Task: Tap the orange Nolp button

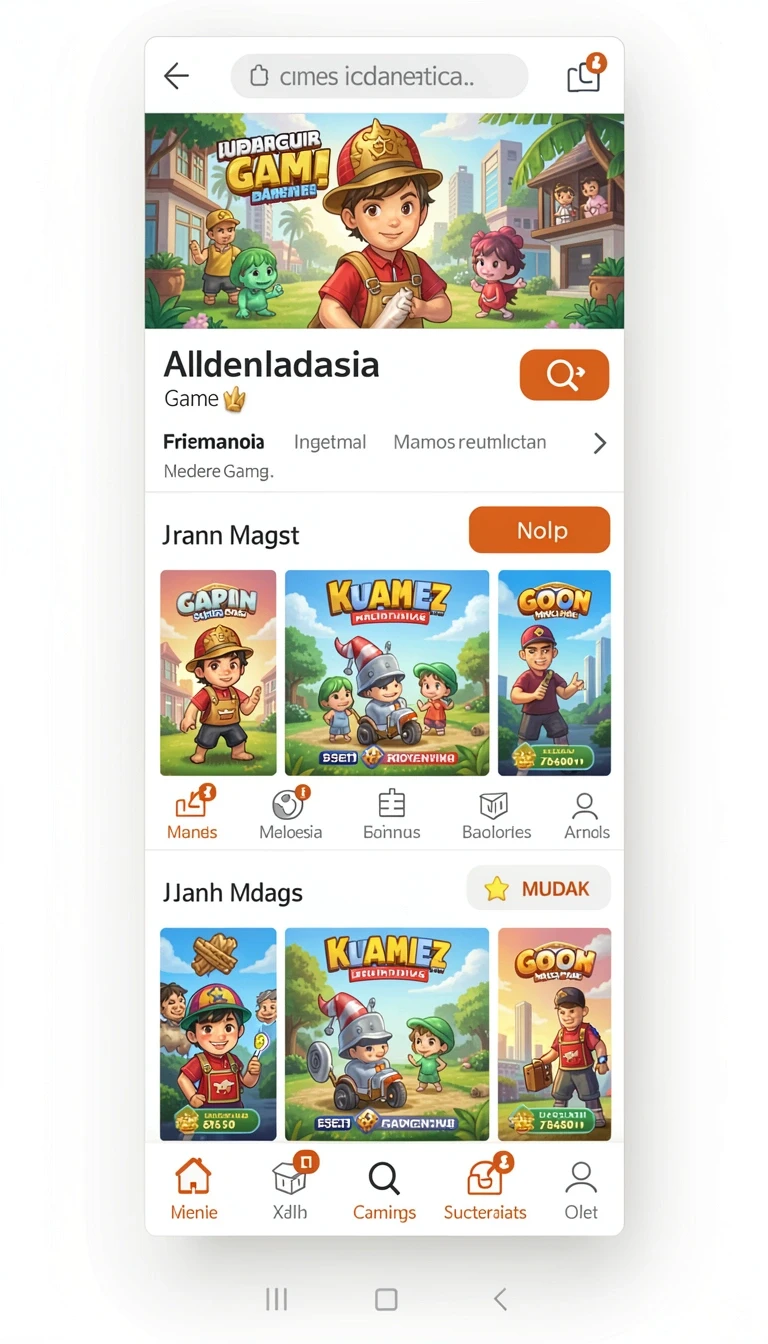Action: [539, 530]
